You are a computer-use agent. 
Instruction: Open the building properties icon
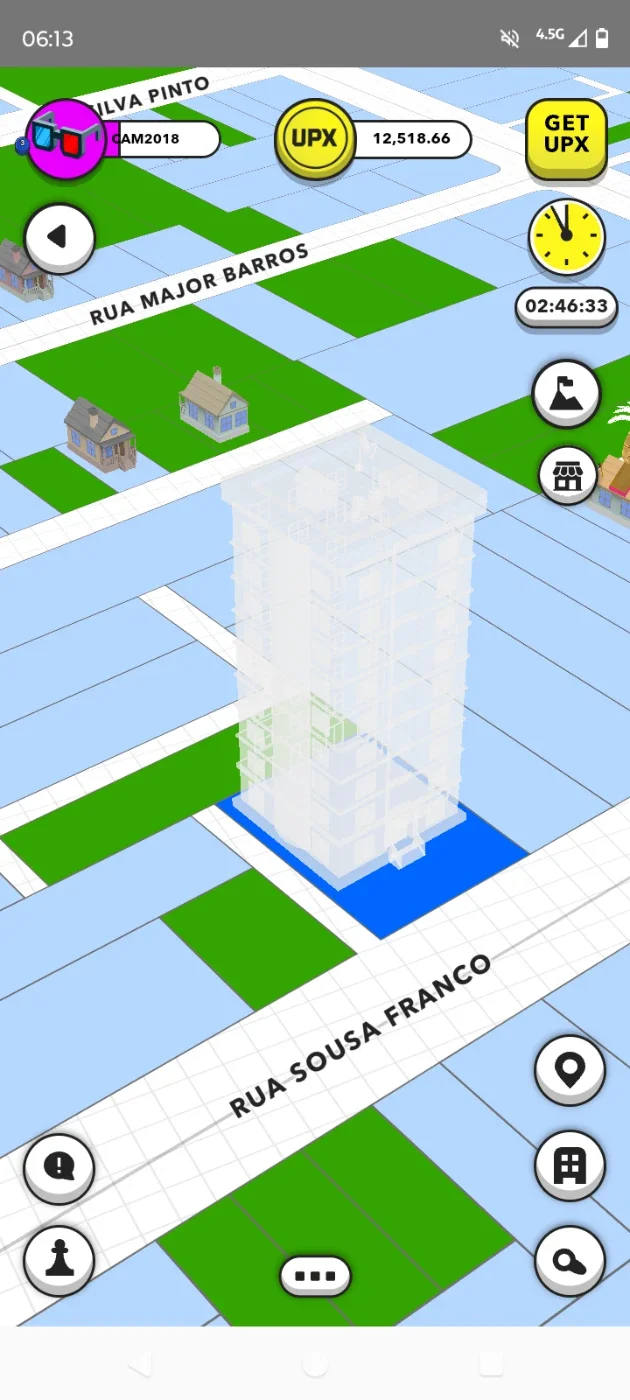point(570,1166)
